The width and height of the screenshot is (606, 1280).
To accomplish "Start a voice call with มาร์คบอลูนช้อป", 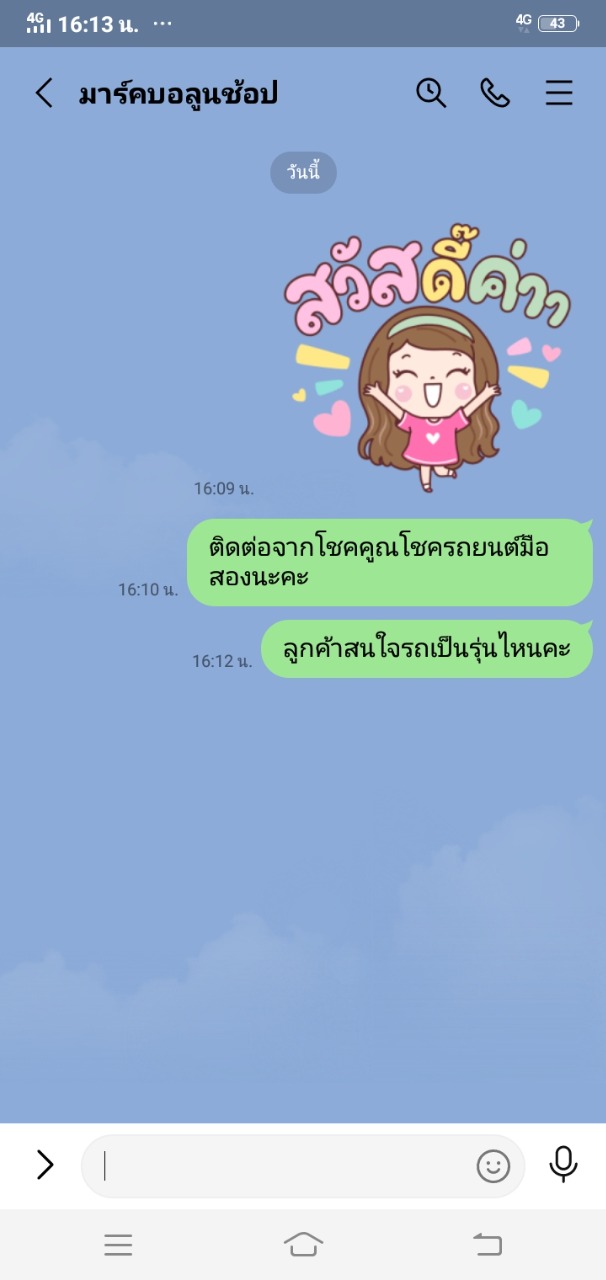I will pyautogui.click(x=495, y=93).
